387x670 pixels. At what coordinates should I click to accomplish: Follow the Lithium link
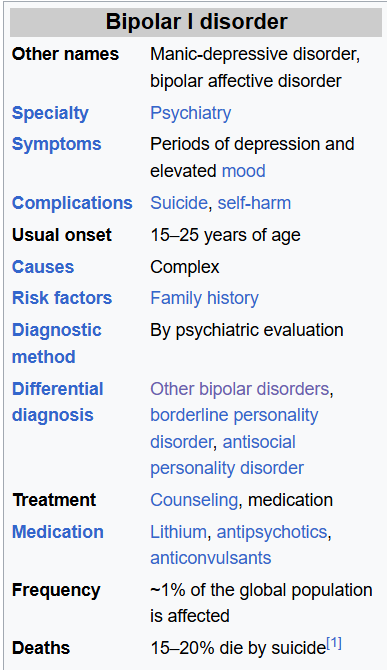pos(179,532)
